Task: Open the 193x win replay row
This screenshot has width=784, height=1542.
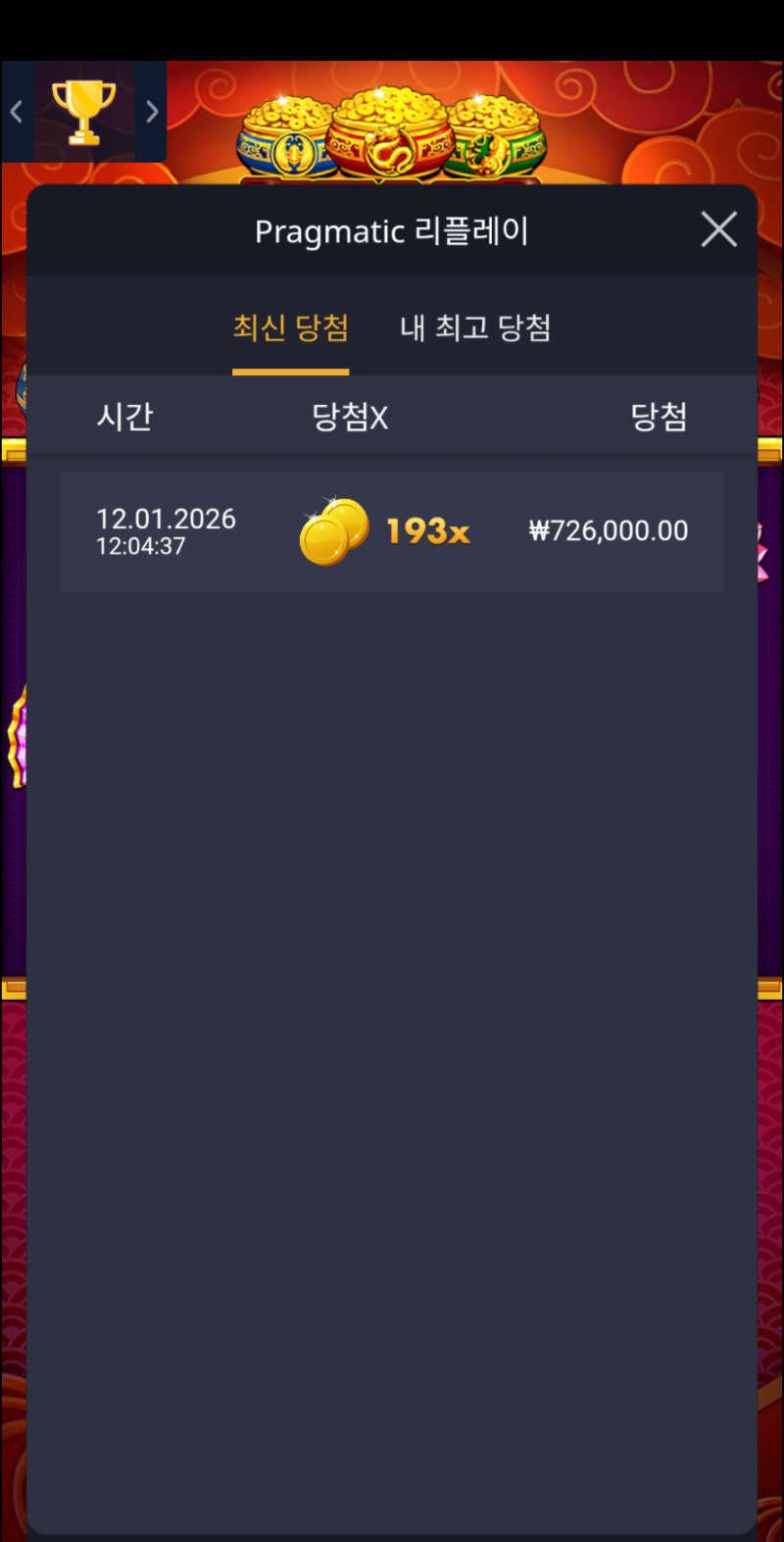Action: click(x=392, y=532)
